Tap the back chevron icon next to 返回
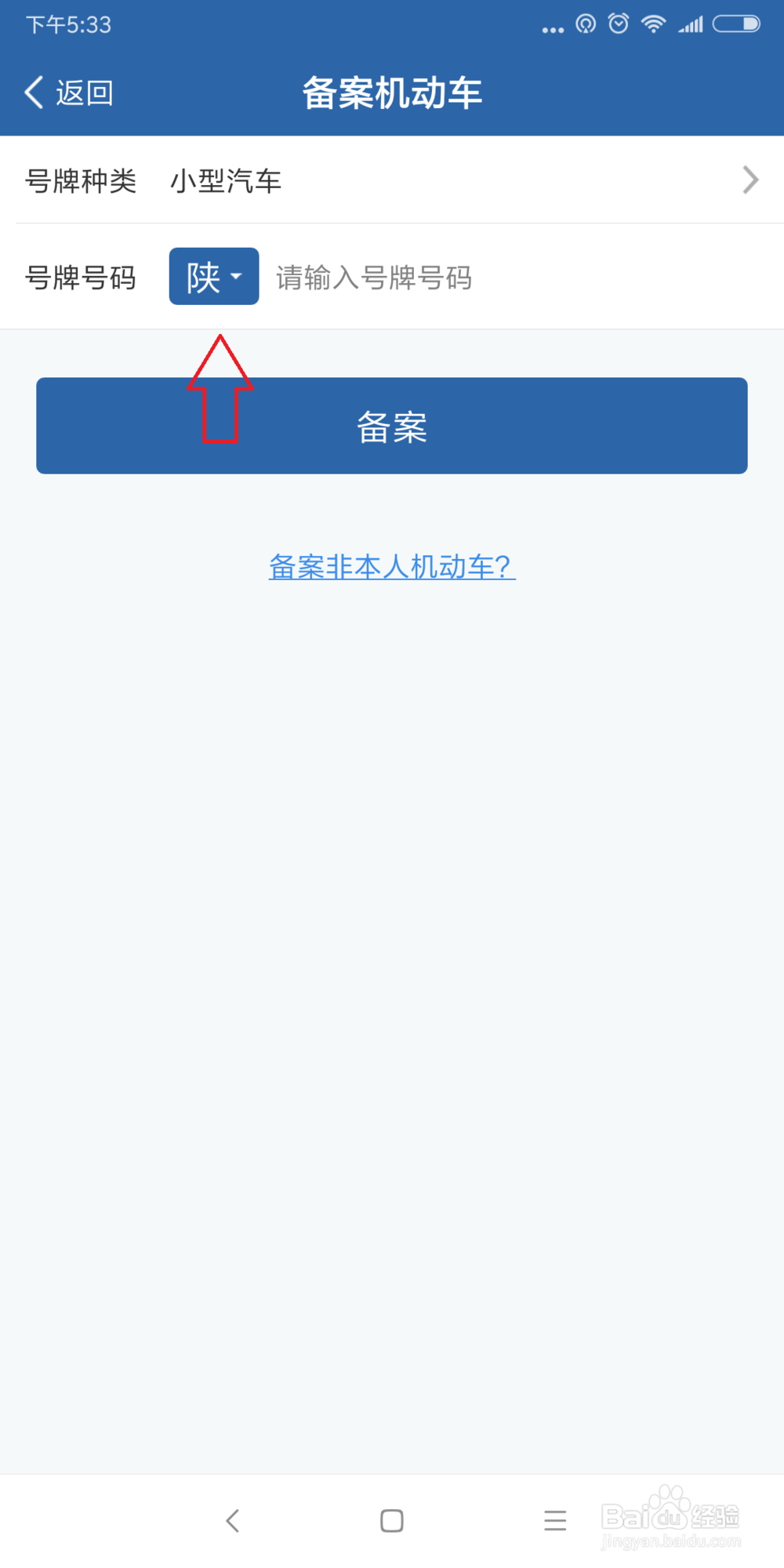784x1568 pixels. (34, 92)
